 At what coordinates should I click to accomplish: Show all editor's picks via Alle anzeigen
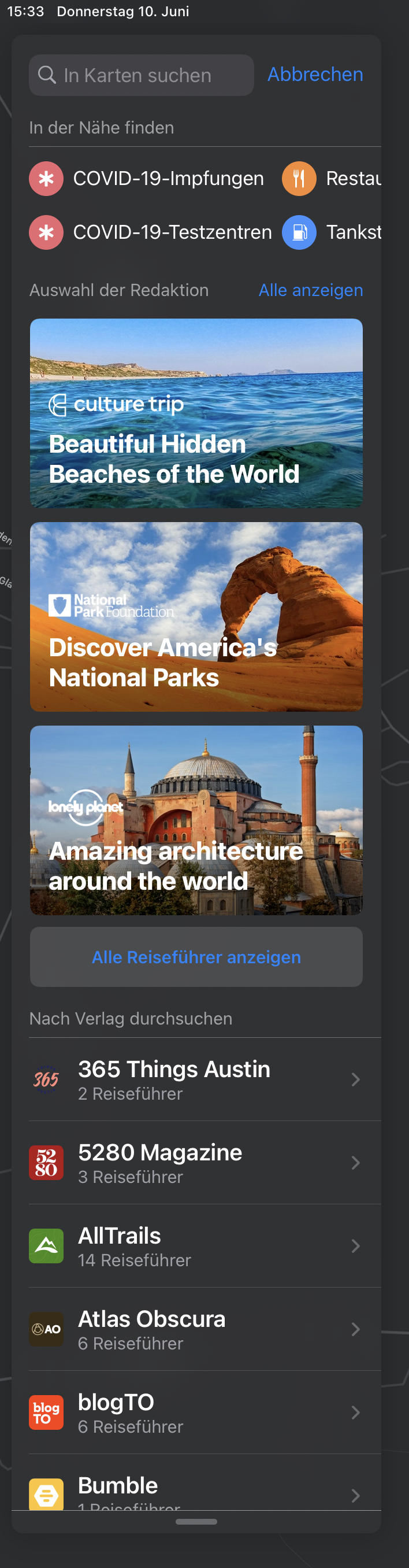pos(310,290)
